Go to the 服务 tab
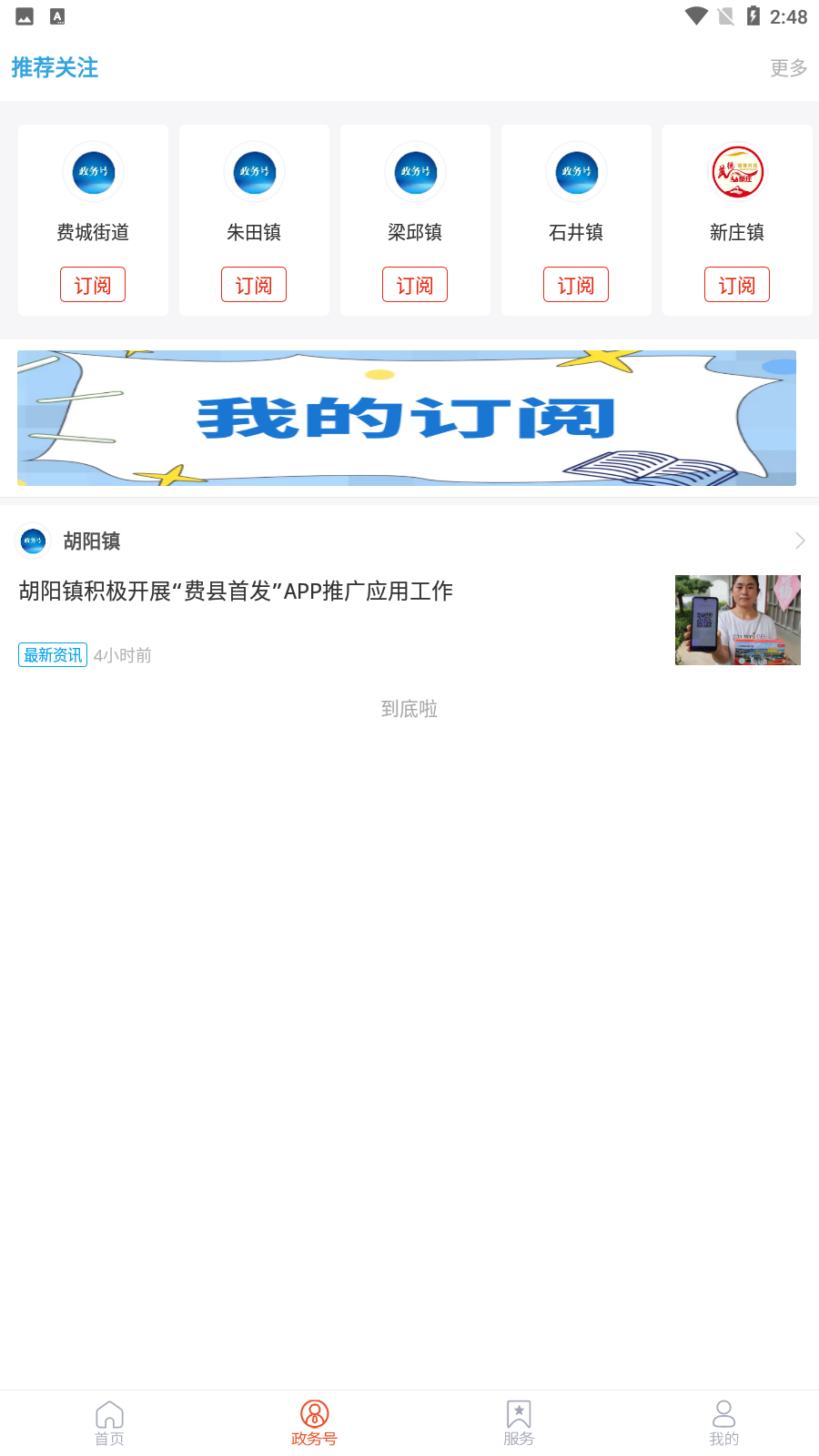 click(x=519, y=1423)
